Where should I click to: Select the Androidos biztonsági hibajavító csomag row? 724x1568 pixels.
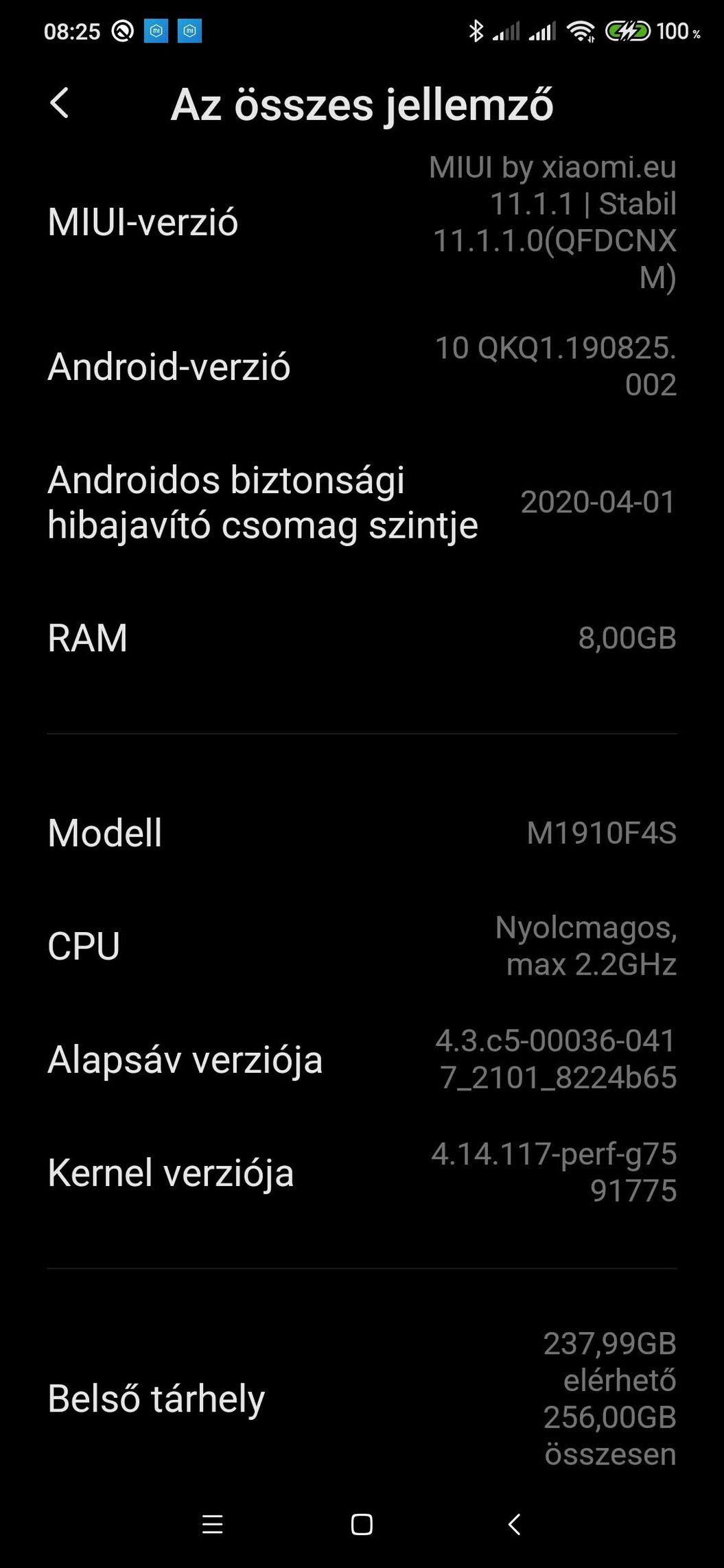click(x=362, y=502)
